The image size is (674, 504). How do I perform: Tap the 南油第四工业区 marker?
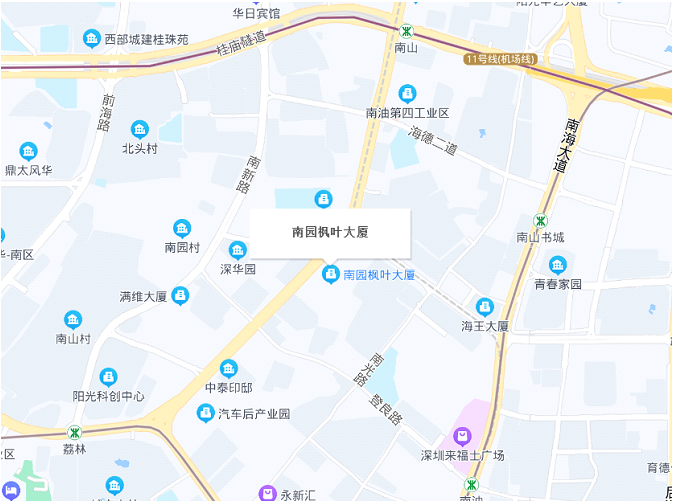pyautogui.click(x=407, y=94)
